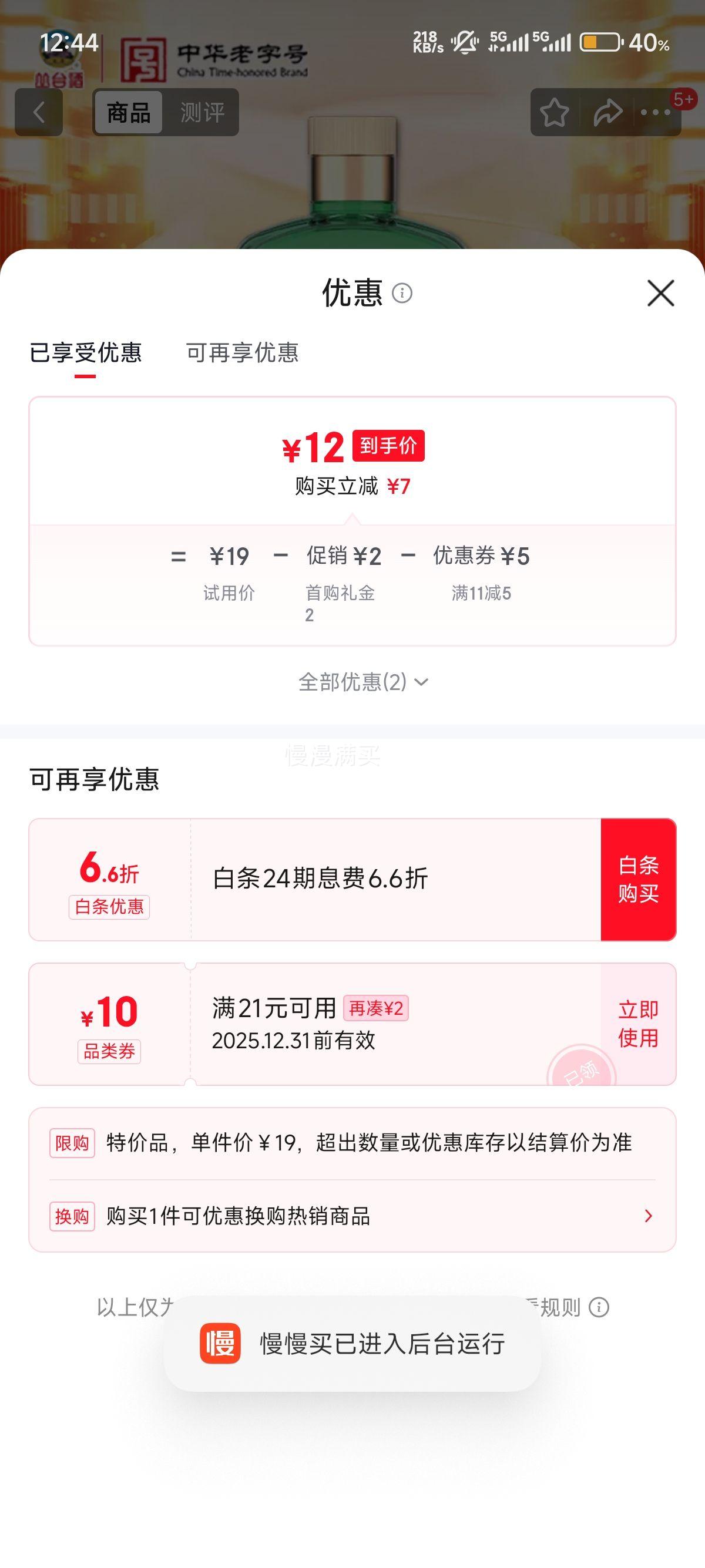This screenshot has width=705, height=1568.
Task: Open the more options icon with 5+ badge
Action: tap(654, 112)
